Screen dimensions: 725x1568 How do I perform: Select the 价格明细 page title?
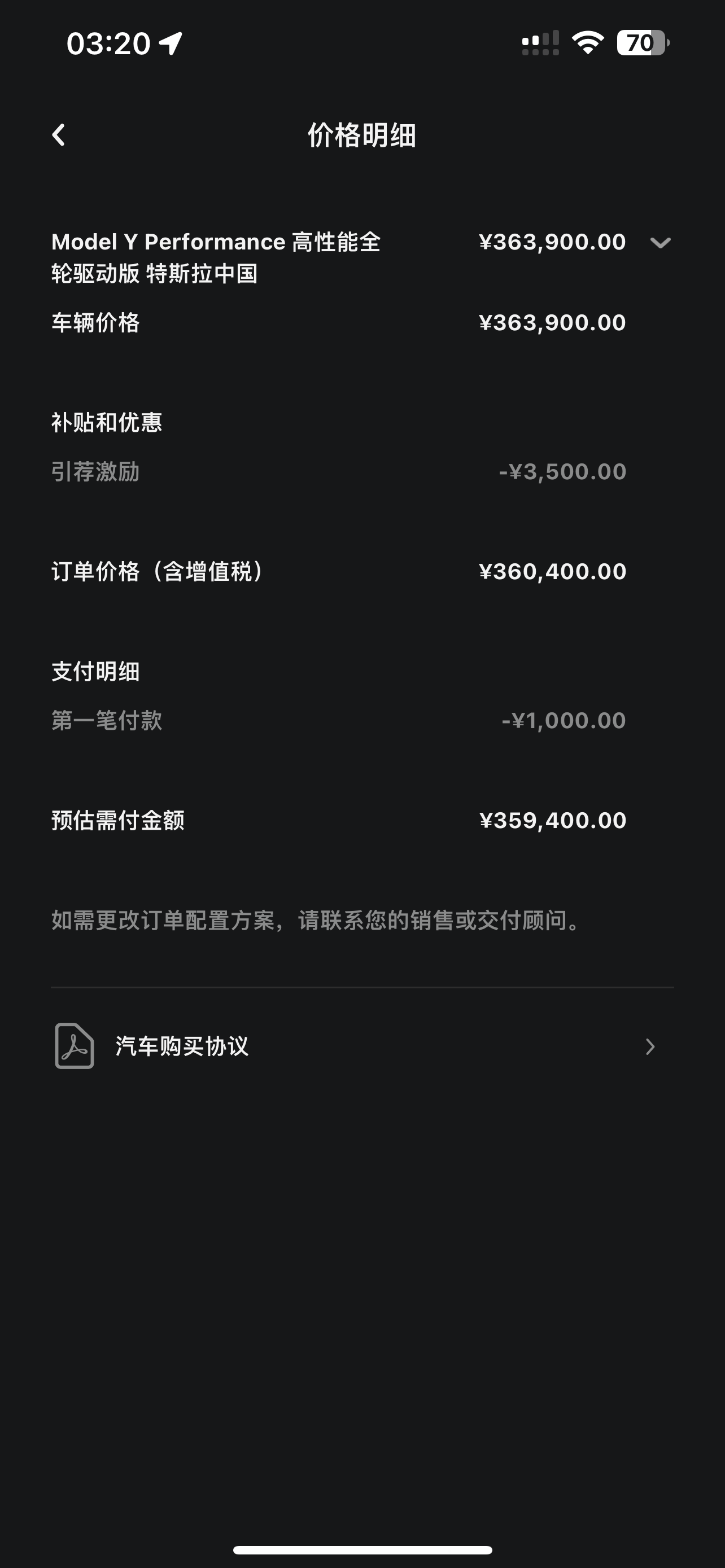point(362,135)
